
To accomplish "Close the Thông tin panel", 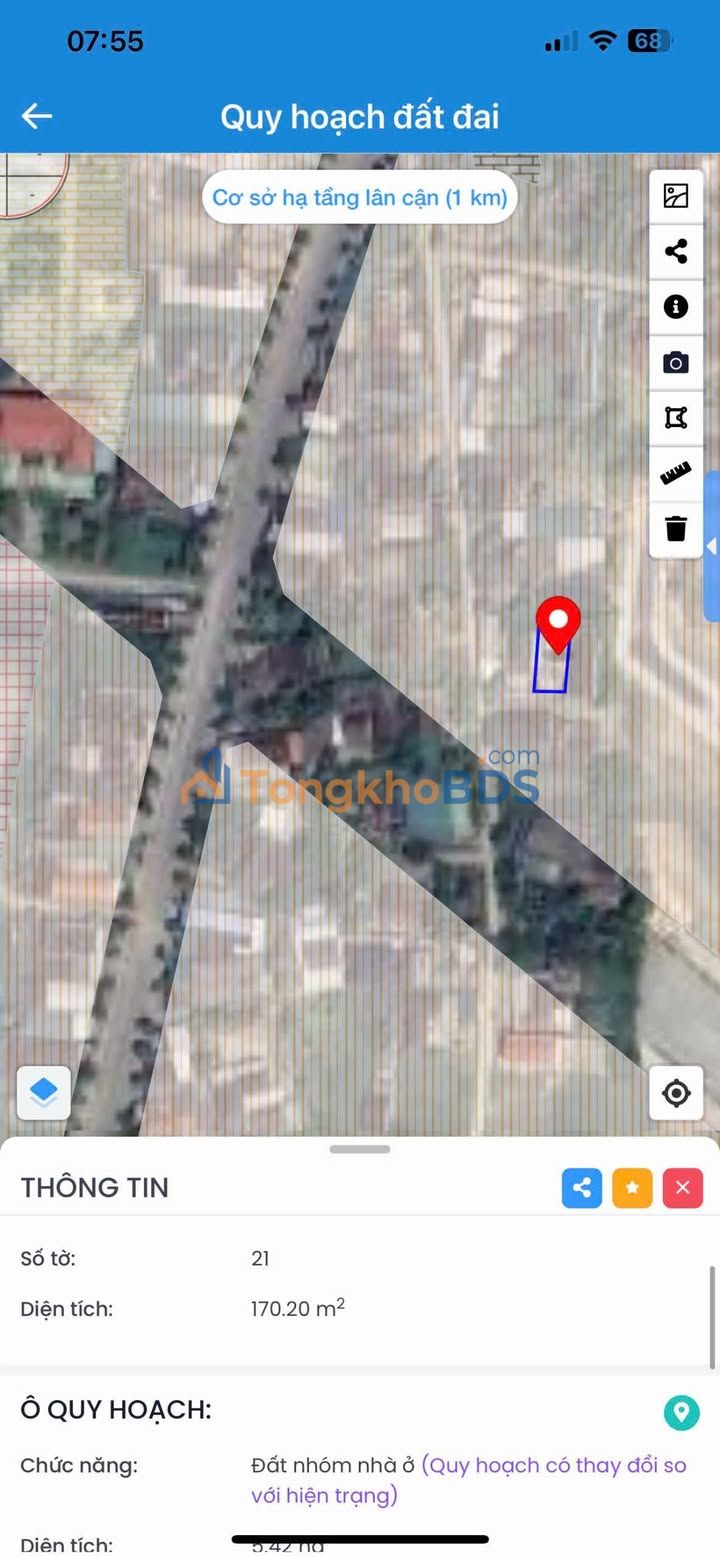I will 683,1188.
